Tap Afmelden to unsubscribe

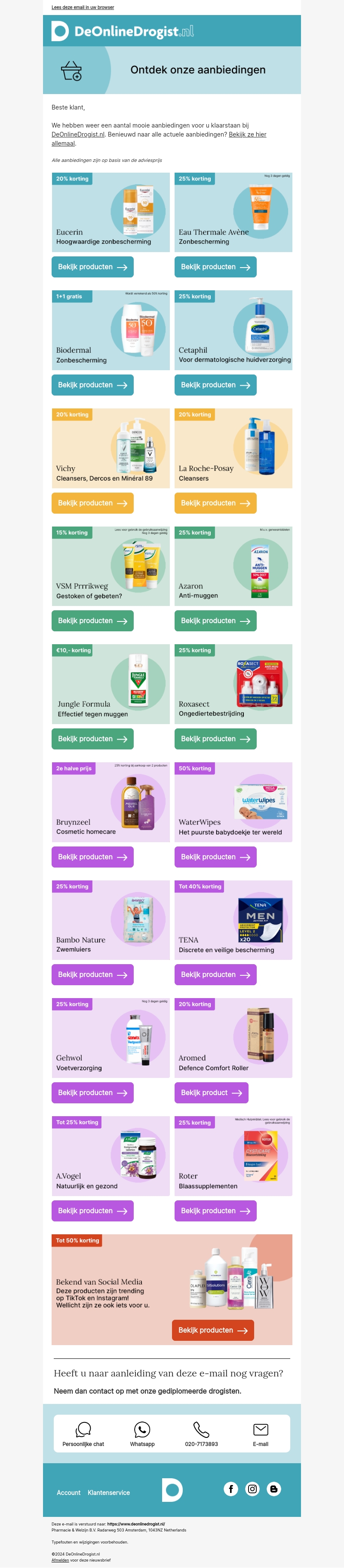click(x=60, y=1560)
